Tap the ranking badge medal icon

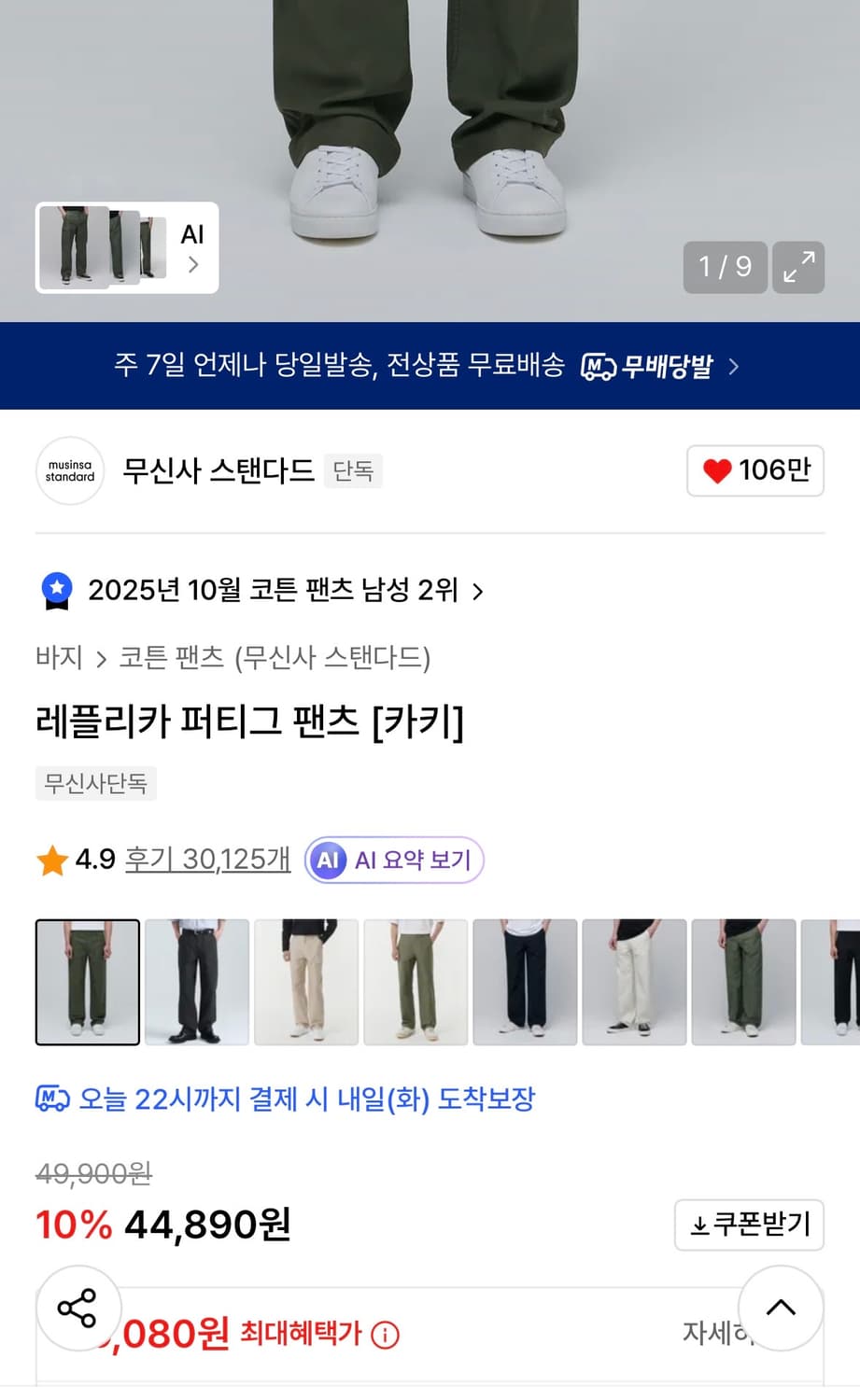pos(56,590)
